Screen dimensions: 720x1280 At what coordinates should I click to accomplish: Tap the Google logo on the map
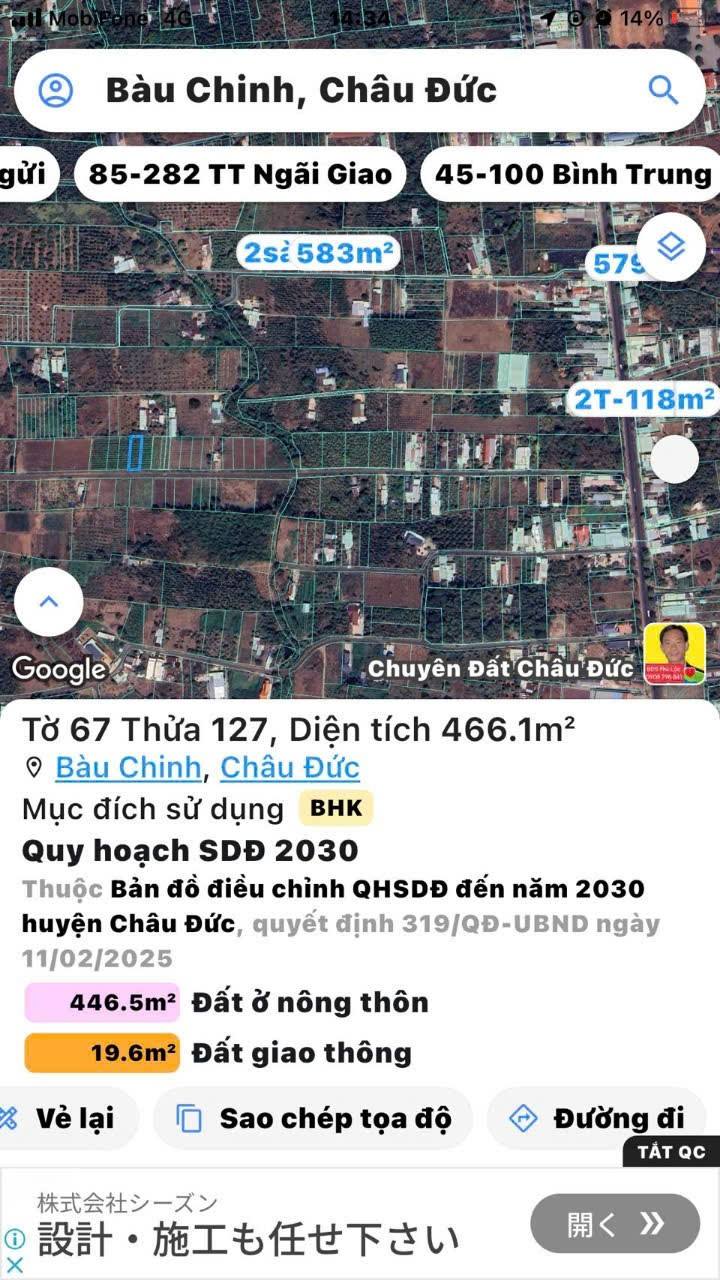tap(60, 669)
